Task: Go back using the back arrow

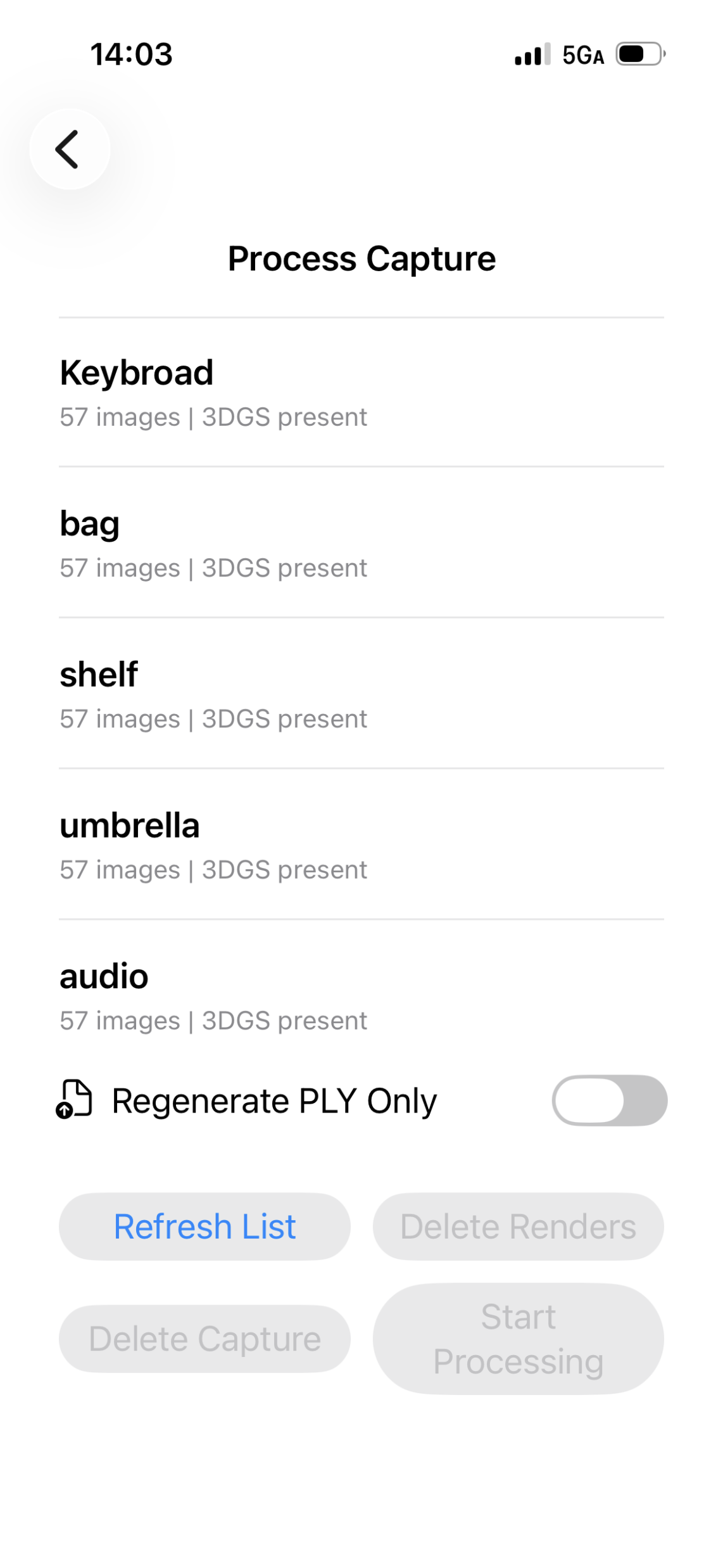Action: point(69,150)
